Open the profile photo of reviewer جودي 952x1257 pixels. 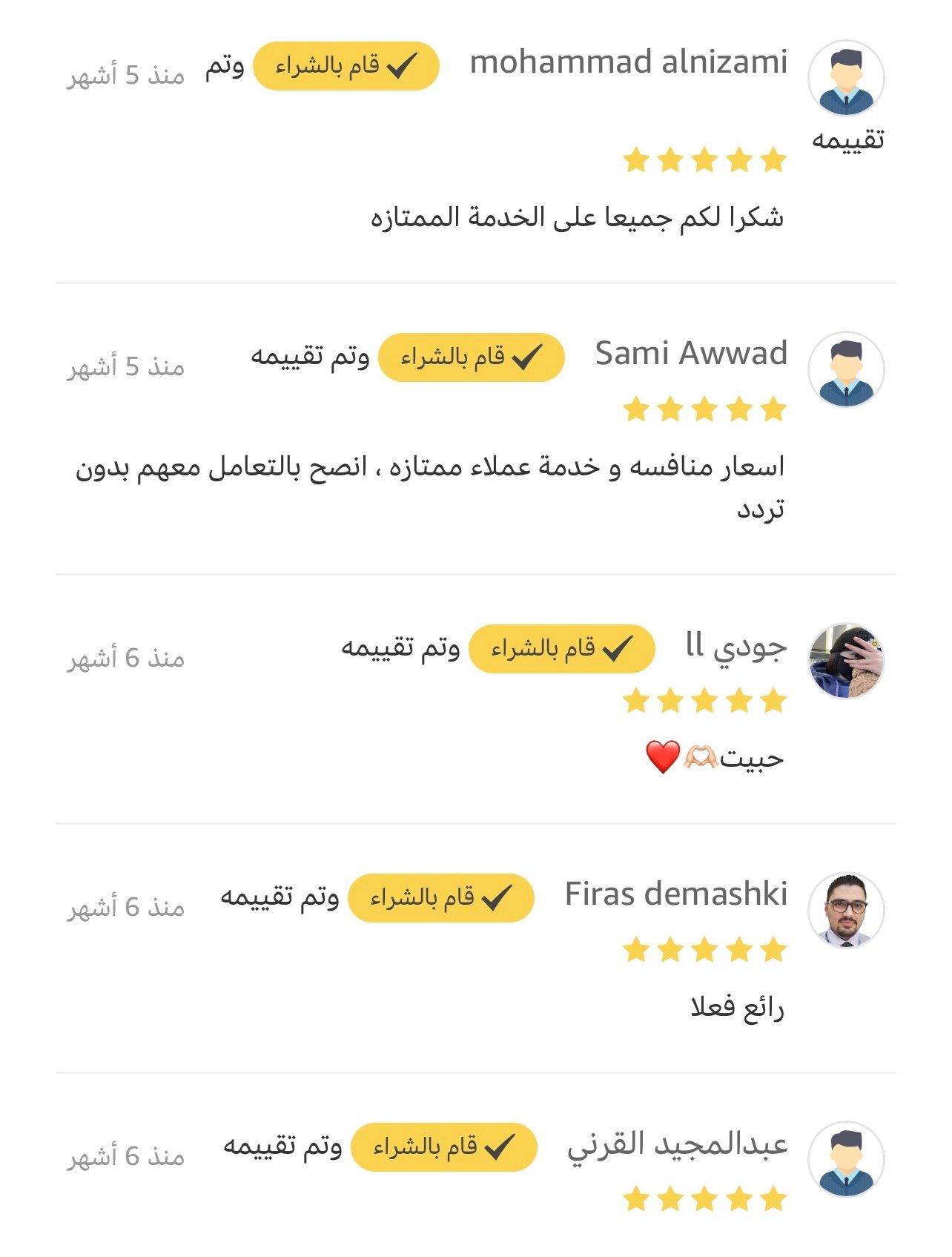(846, 661)
